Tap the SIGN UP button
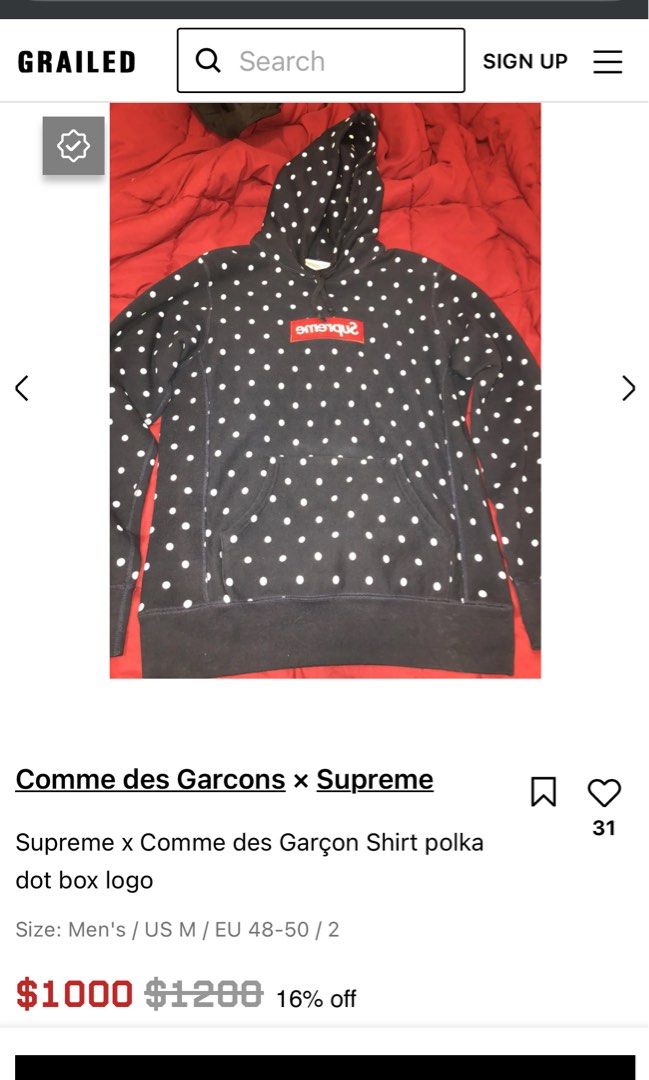This screenshot has width=649, height=1080. 524,61
